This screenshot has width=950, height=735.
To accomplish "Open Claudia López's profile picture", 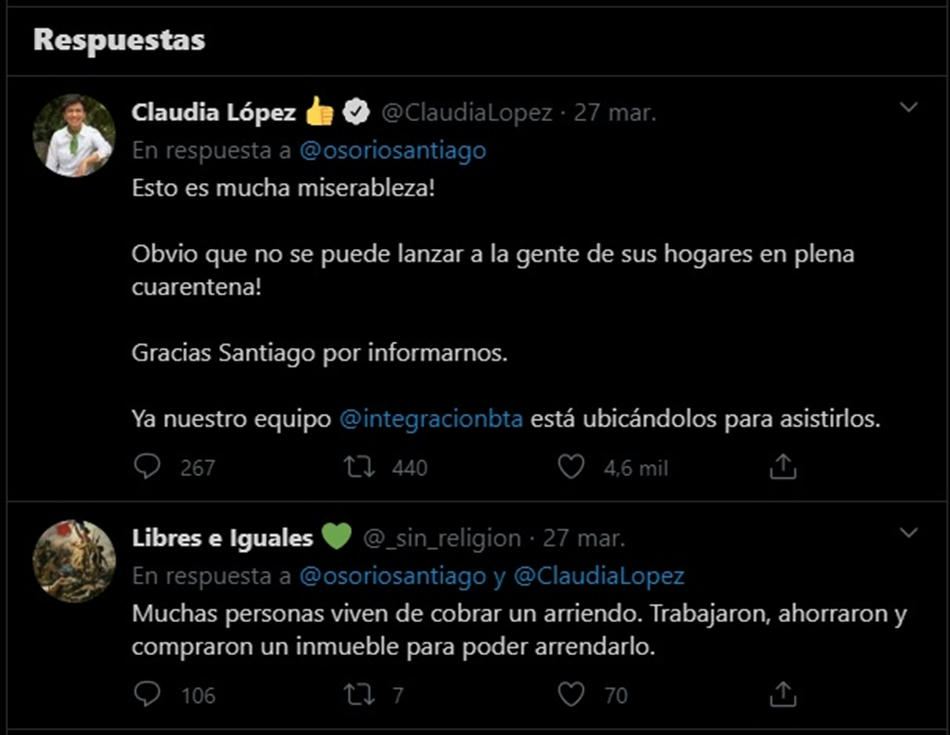I will pyautogui.click(x=74, y=135).
